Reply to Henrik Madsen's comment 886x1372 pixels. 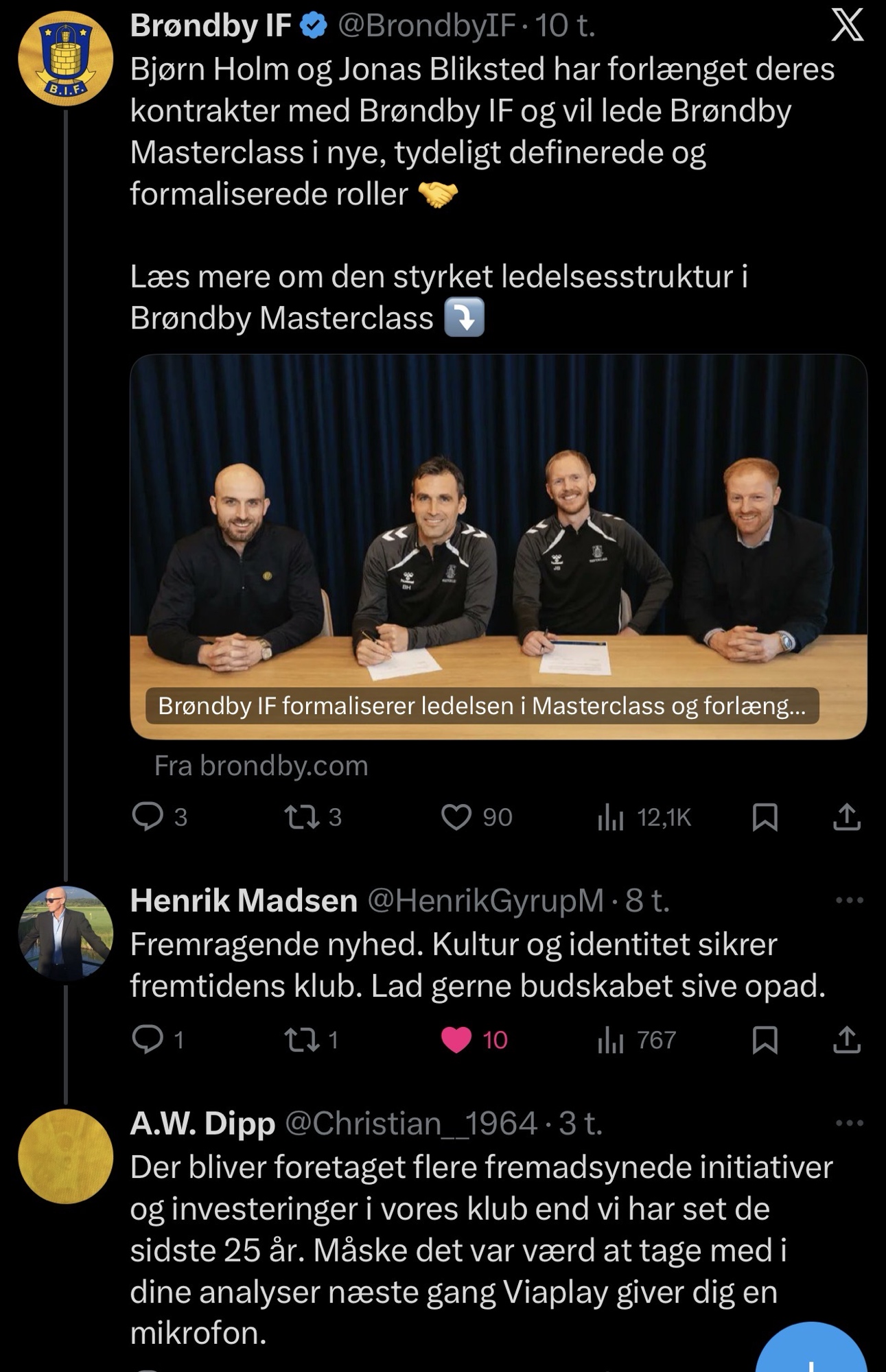pos(148,1040)
